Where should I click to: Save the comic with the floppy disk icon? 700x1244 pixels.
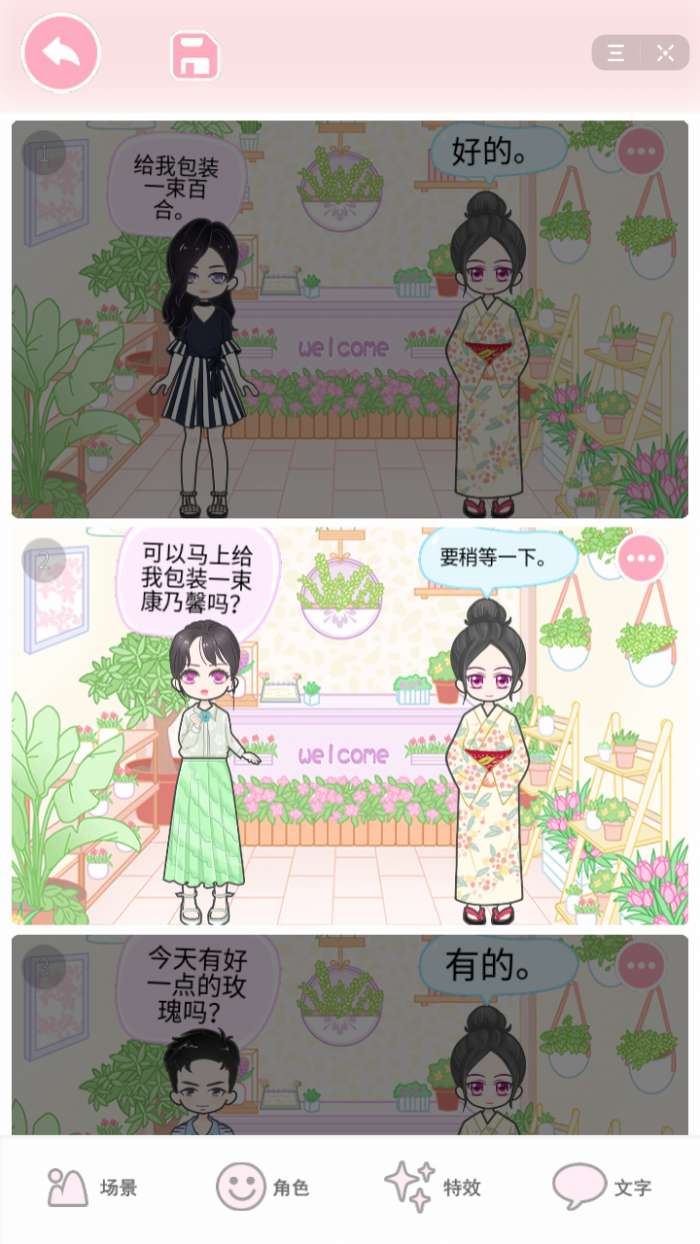(x=194, y=55)
